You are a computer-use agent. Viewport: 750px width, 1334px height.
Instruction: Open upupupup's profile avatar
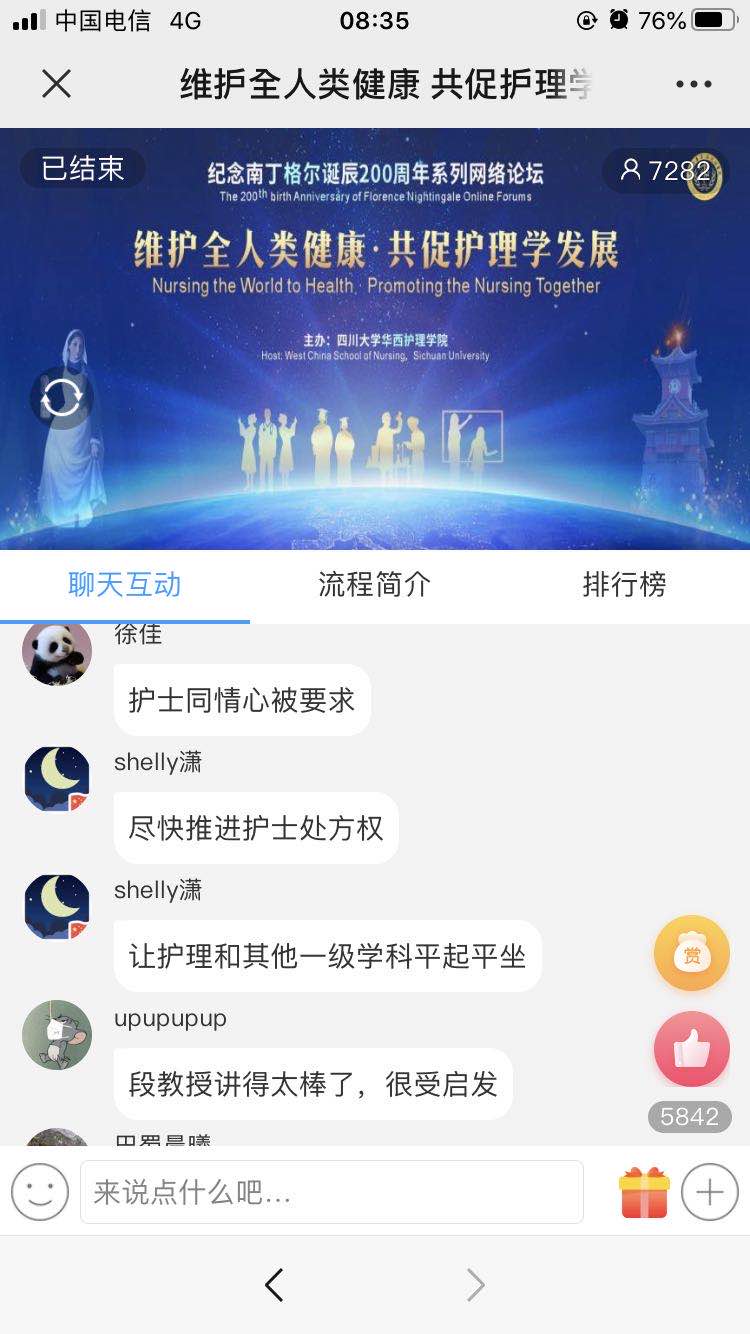click(x=57, y=1035)
